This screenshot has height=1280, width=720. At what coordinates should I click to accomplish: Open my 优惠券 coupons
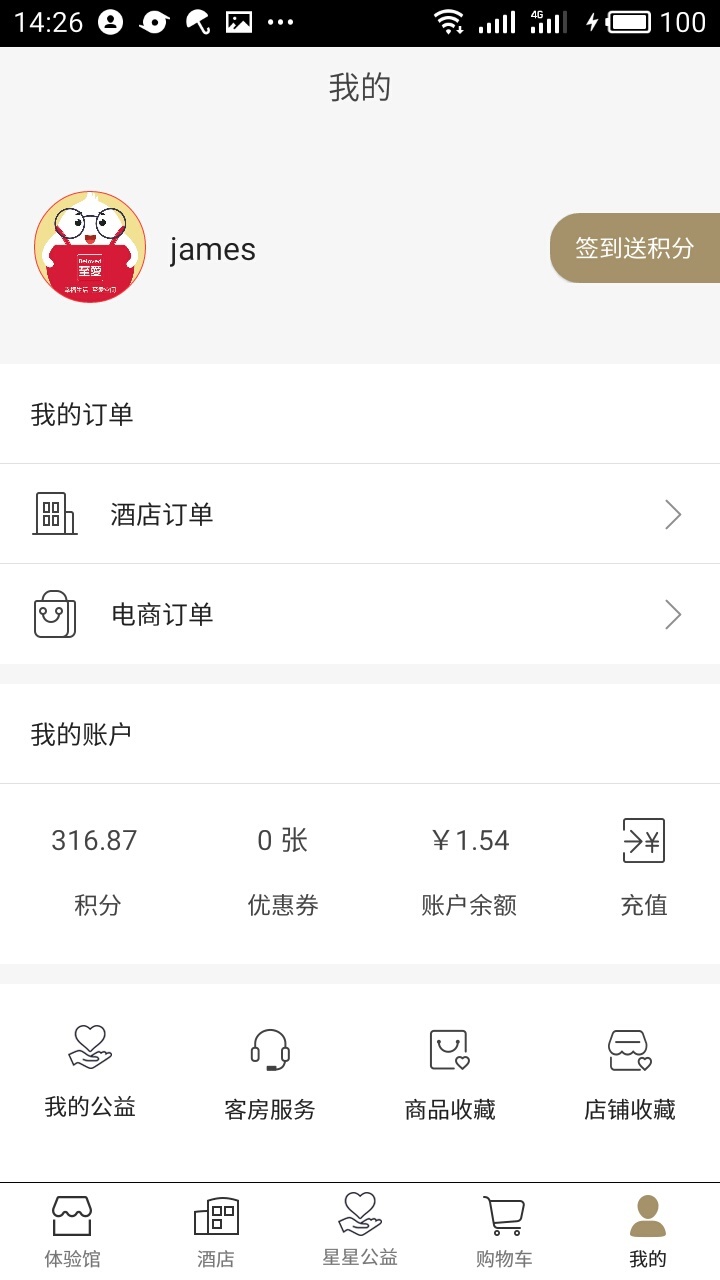pos(283,870)
